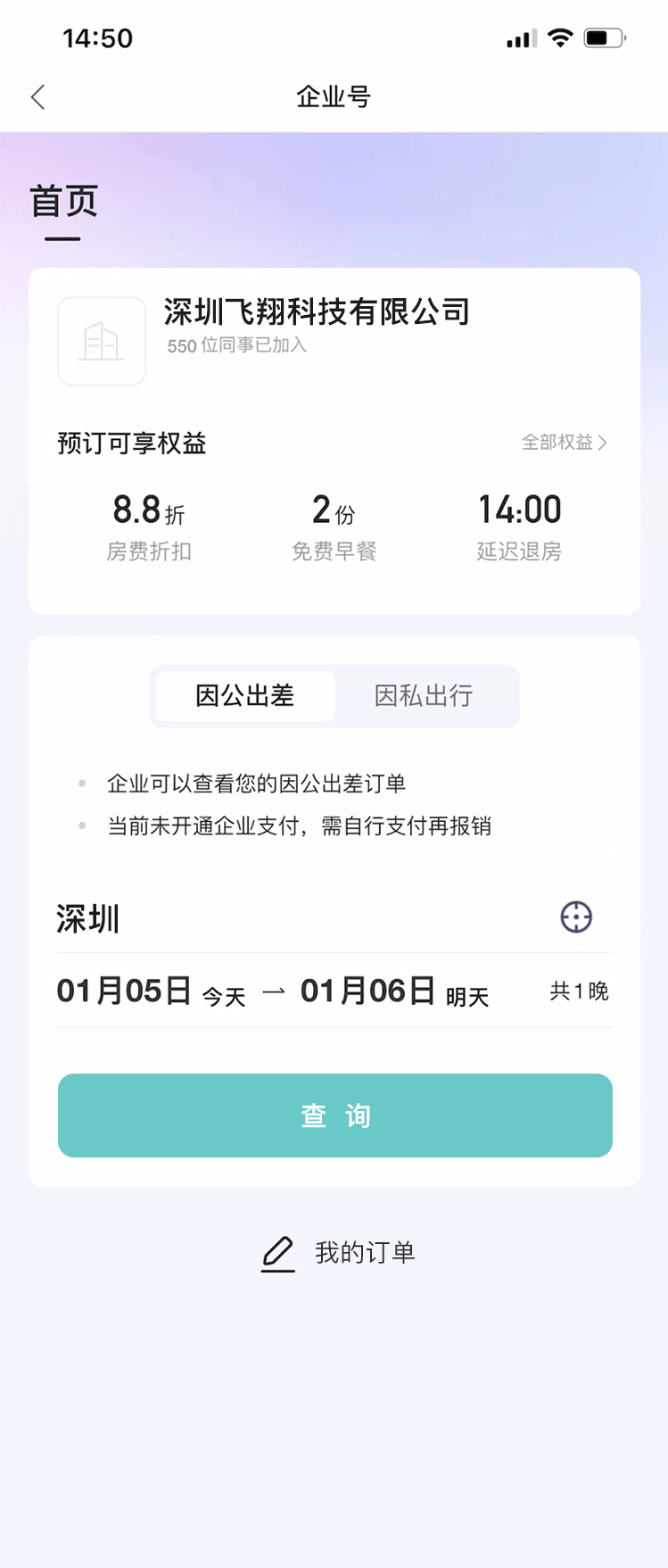Open 全部权益 benefits list
This screenshot has width=668, height=1568.
564,443
